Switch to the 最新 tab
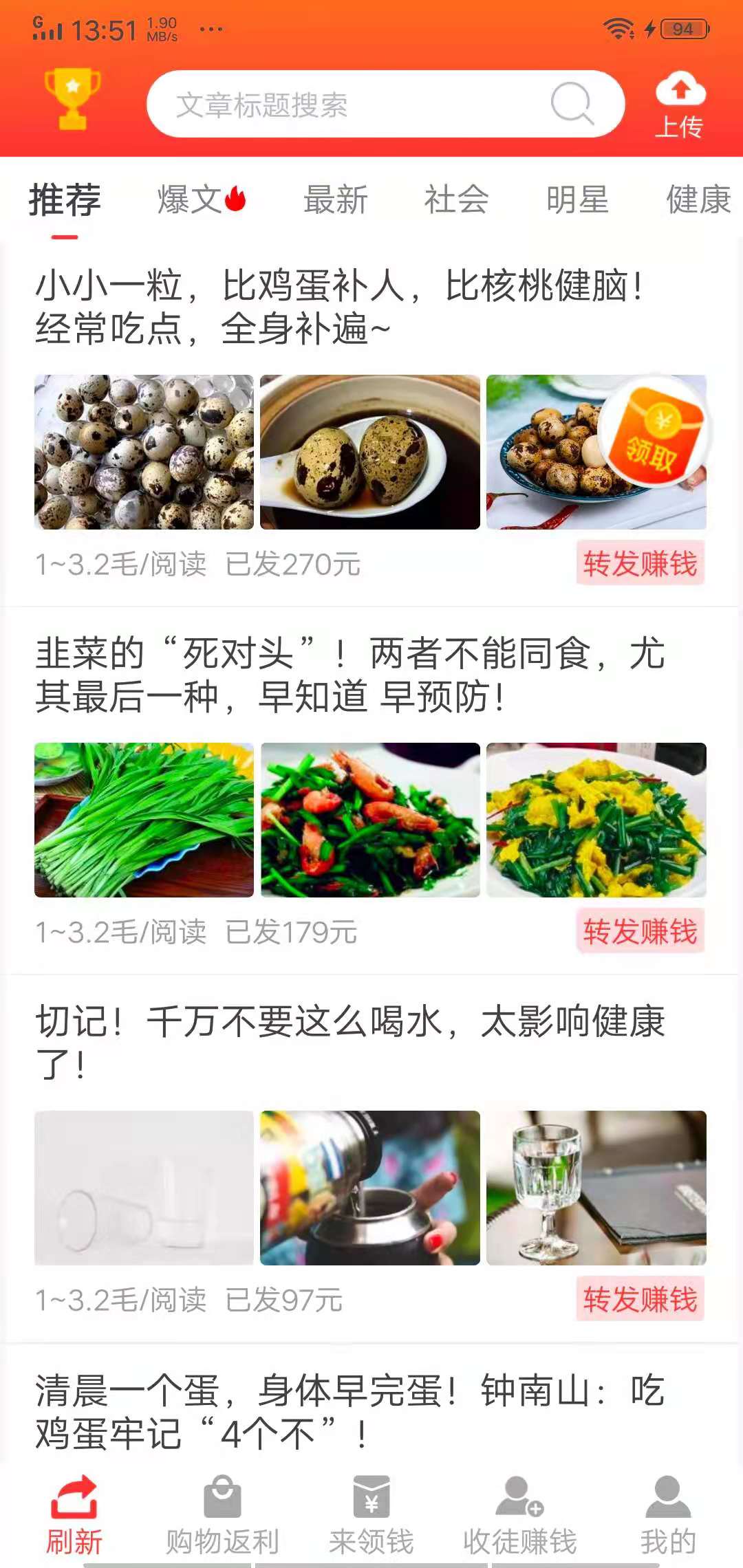This screenshot has width=743, height=1568. [x=335, y=199]
